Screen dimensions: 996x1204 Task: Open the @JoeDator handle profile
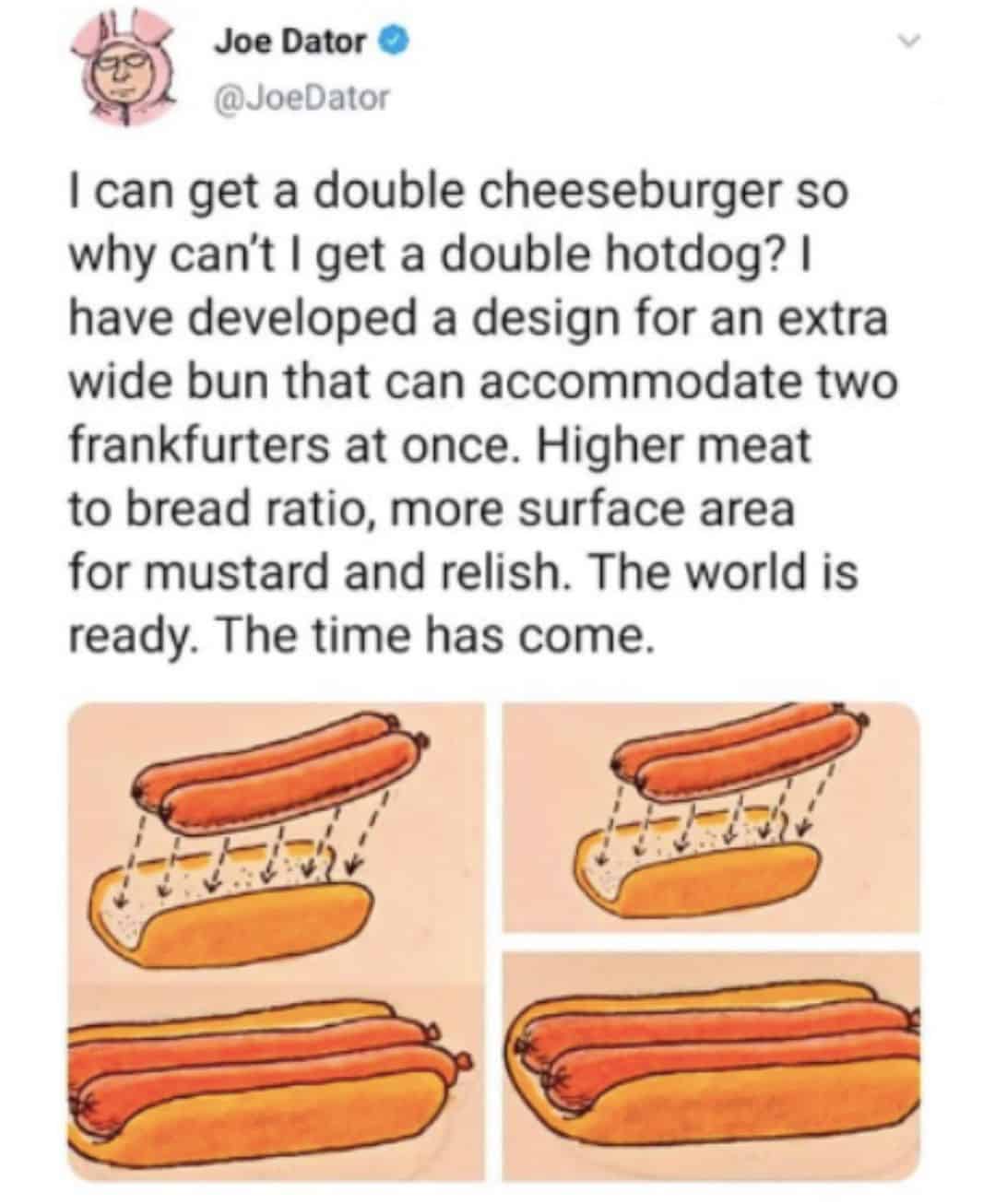tap(302, 96)
